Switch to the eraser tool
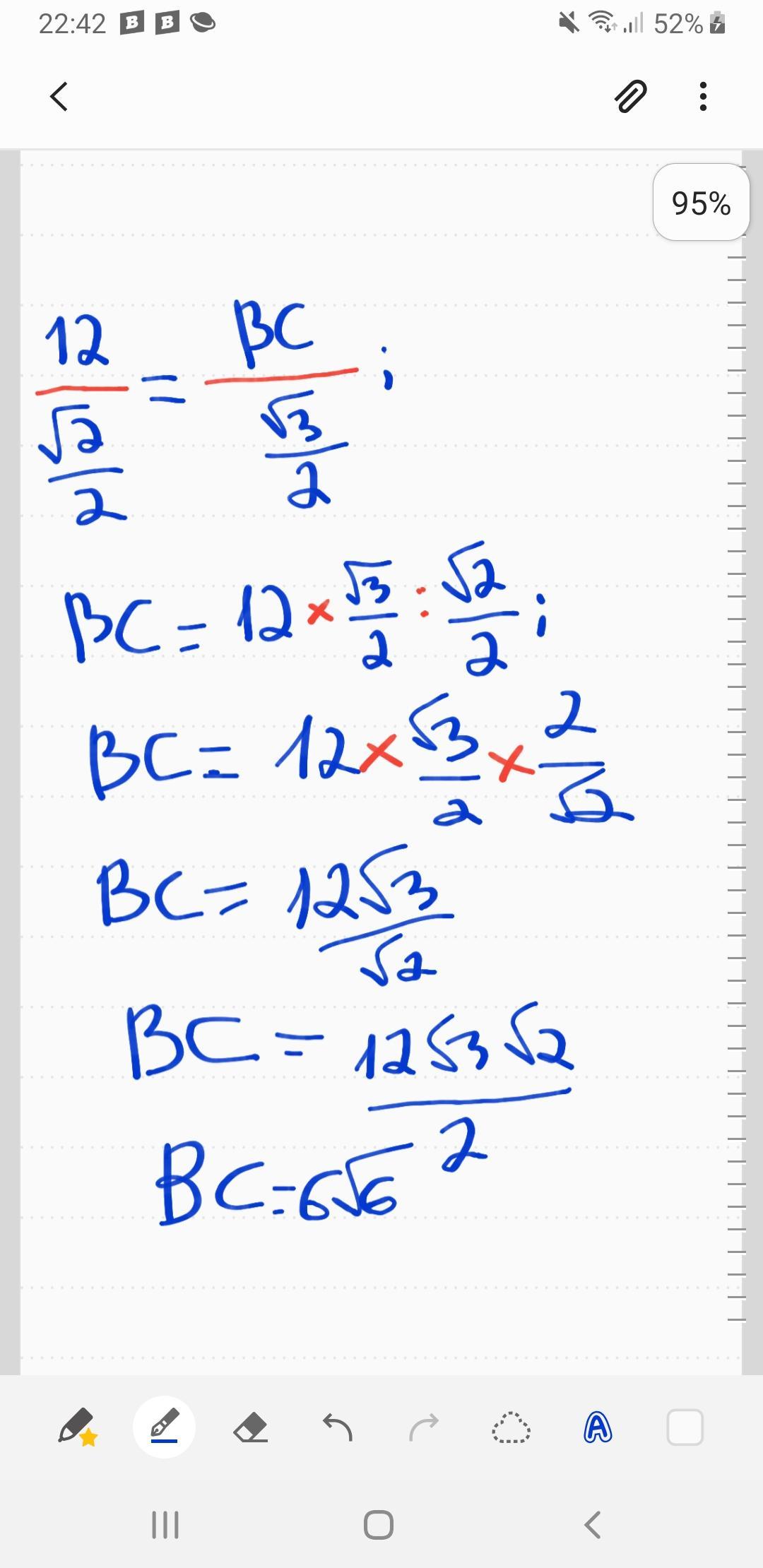 251,1427
